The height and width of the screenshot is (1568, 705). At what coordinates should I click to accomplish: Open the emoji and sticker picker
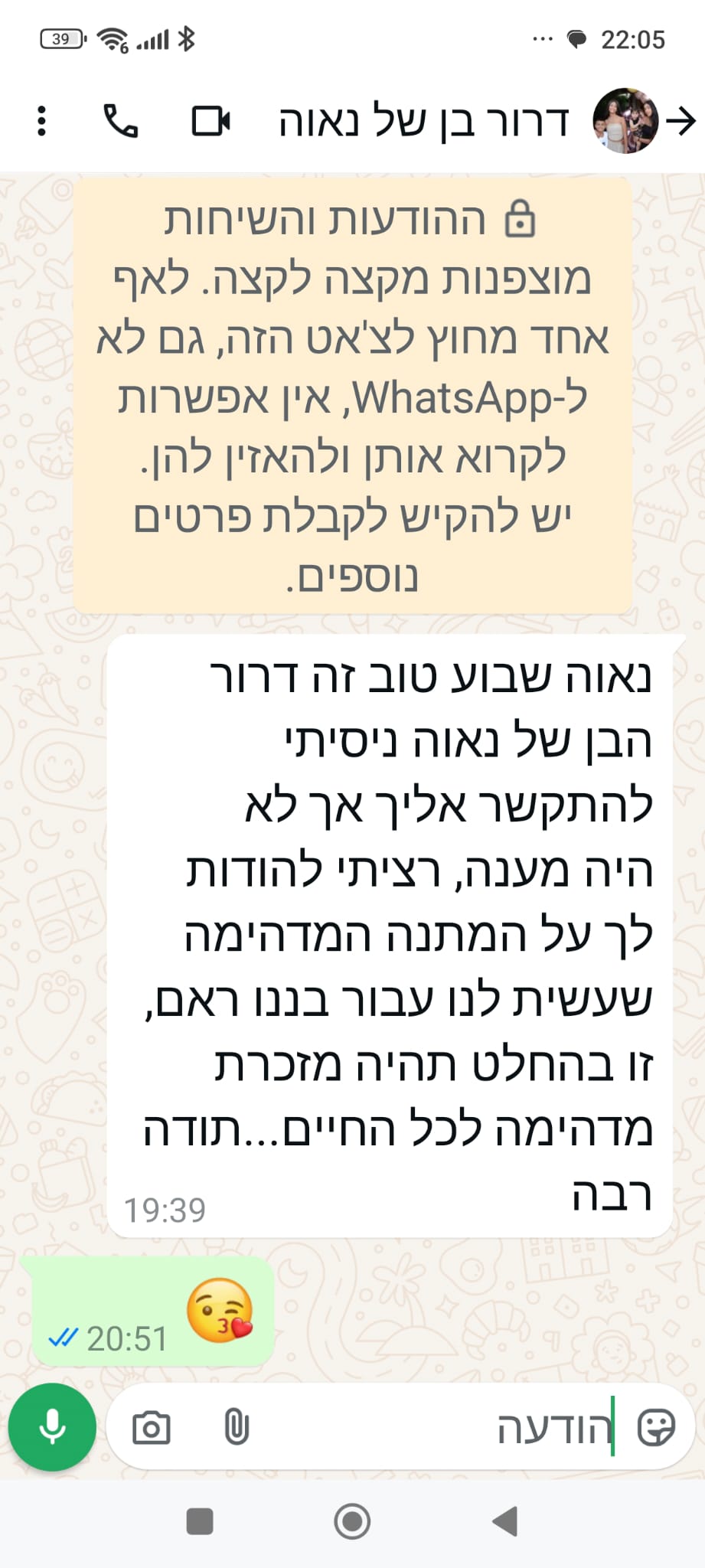(x=656, y=1428)
